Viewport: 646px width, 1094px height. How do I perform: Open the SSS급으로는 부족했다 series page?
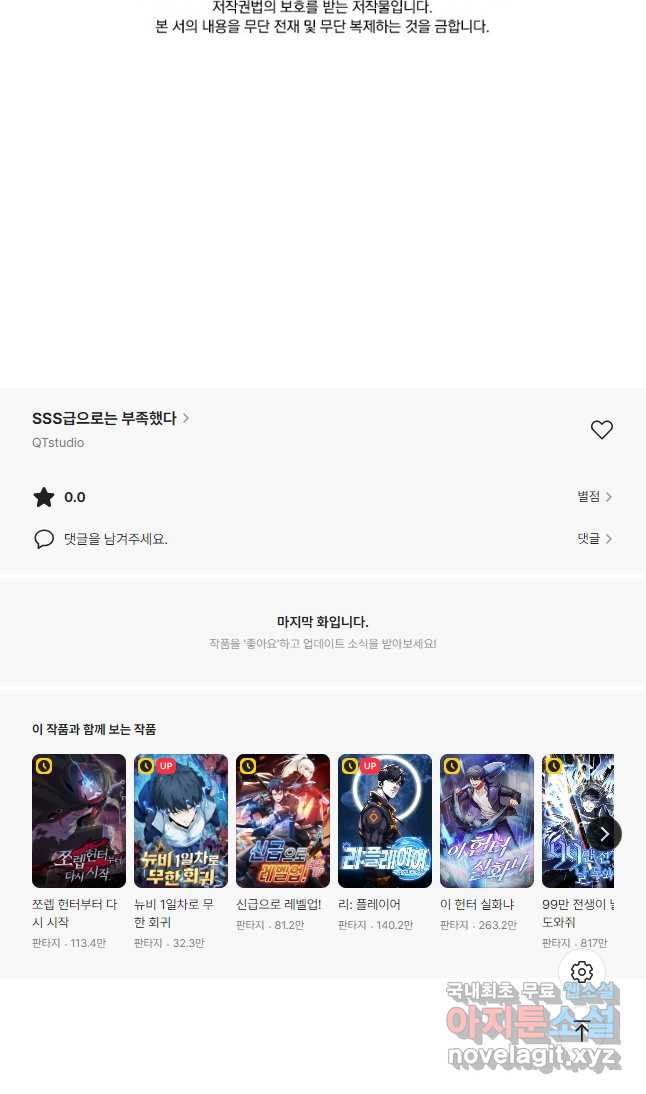tap(110, 418)
